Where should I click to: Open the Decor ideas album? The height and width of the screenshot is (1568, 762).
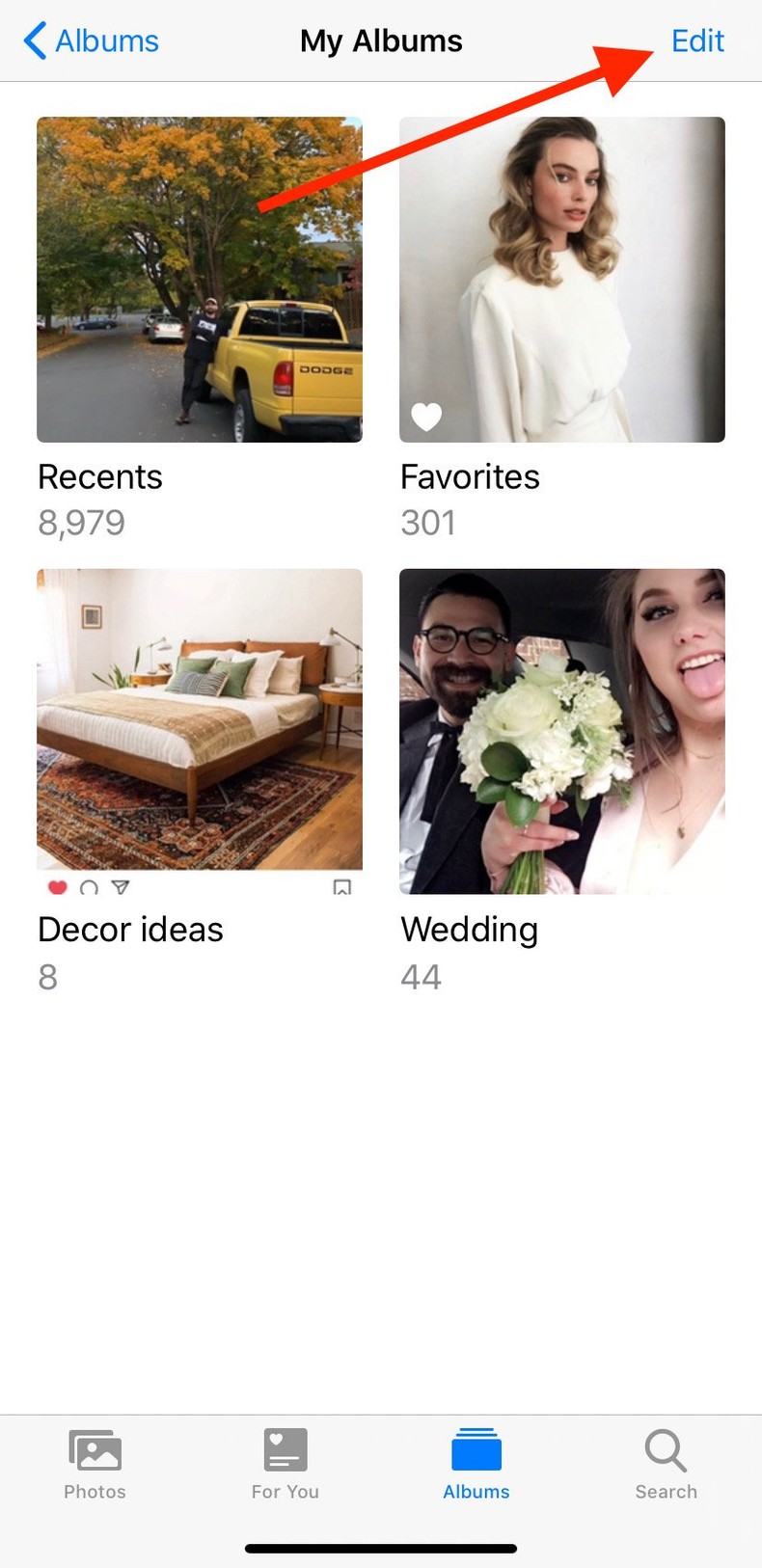click(x=199, y=718)
